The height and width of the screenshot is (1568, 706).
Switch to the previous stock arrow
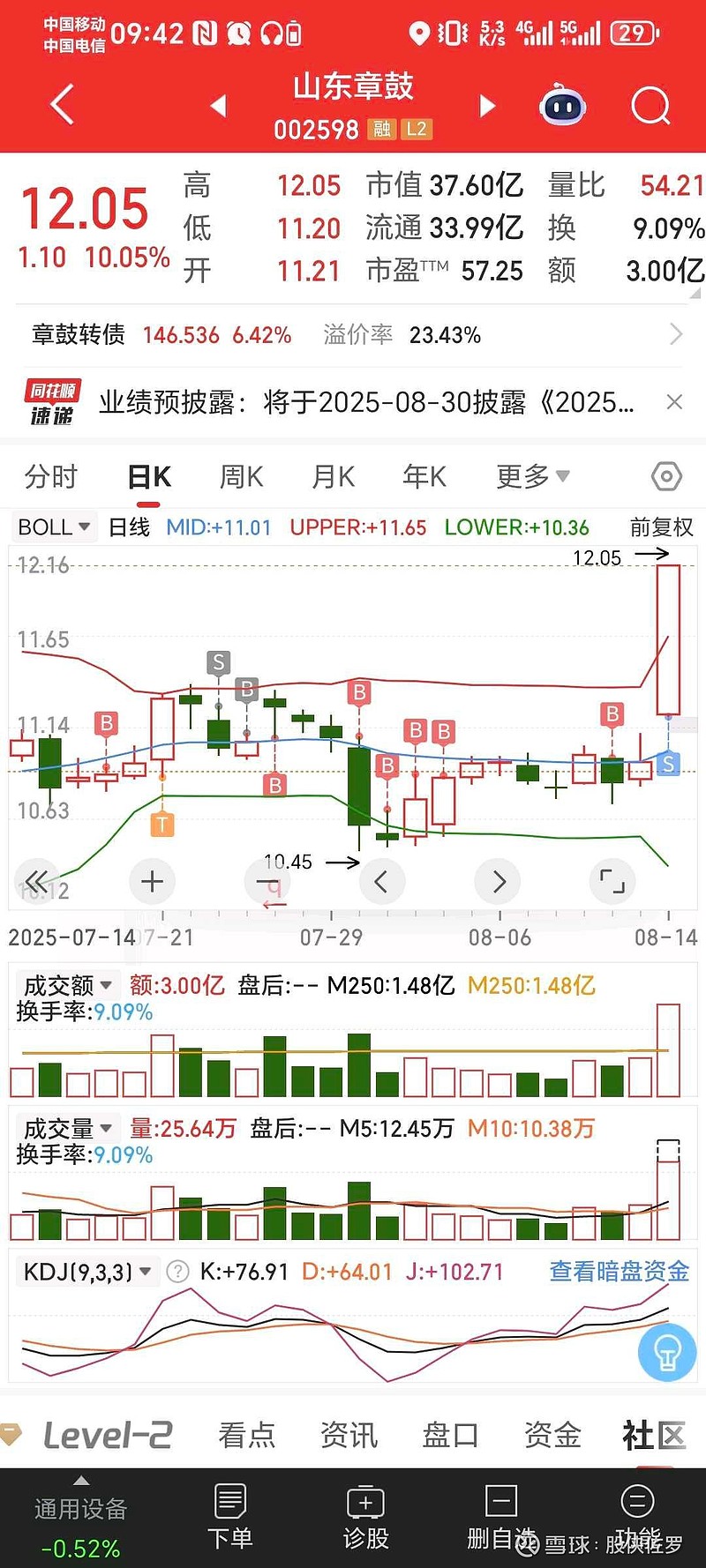(x=218, y=106)
